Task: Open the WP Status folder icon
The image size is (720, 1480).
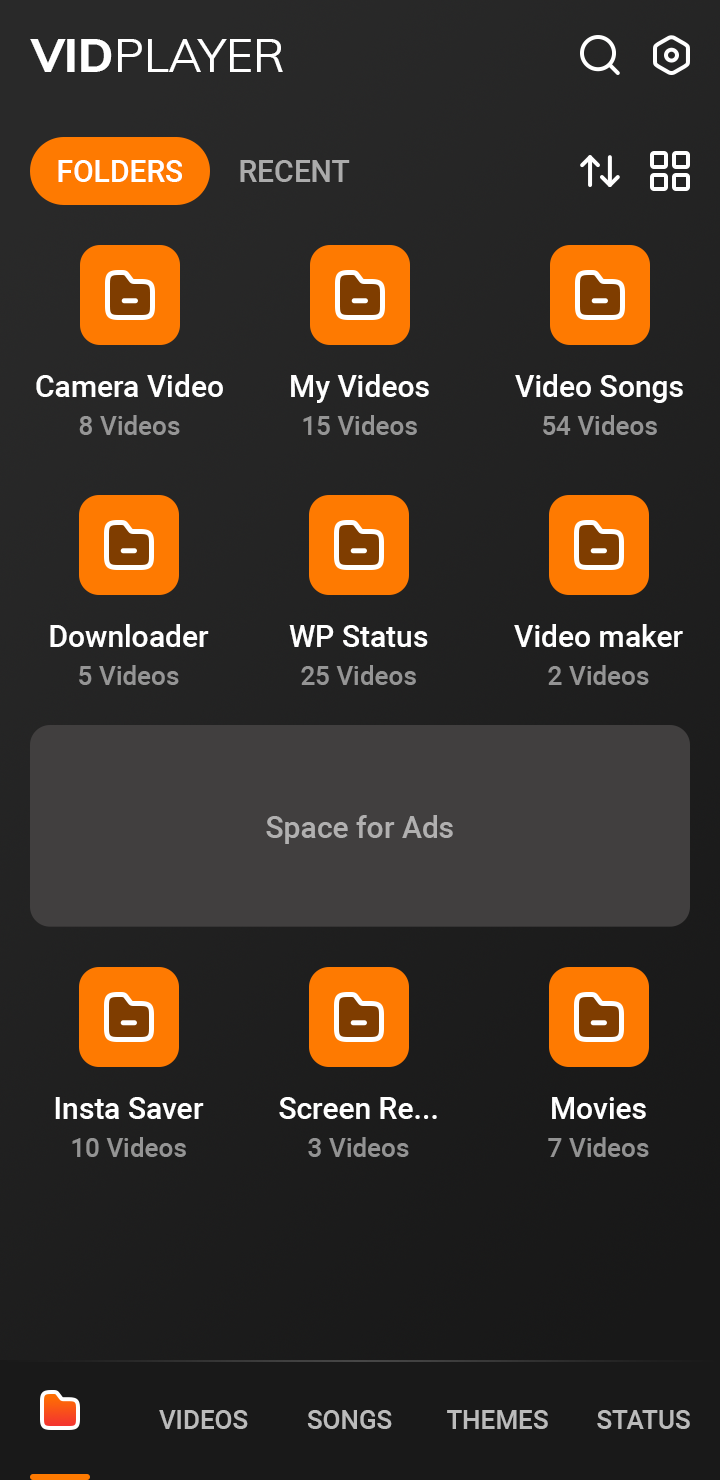Action: [359, 545]
